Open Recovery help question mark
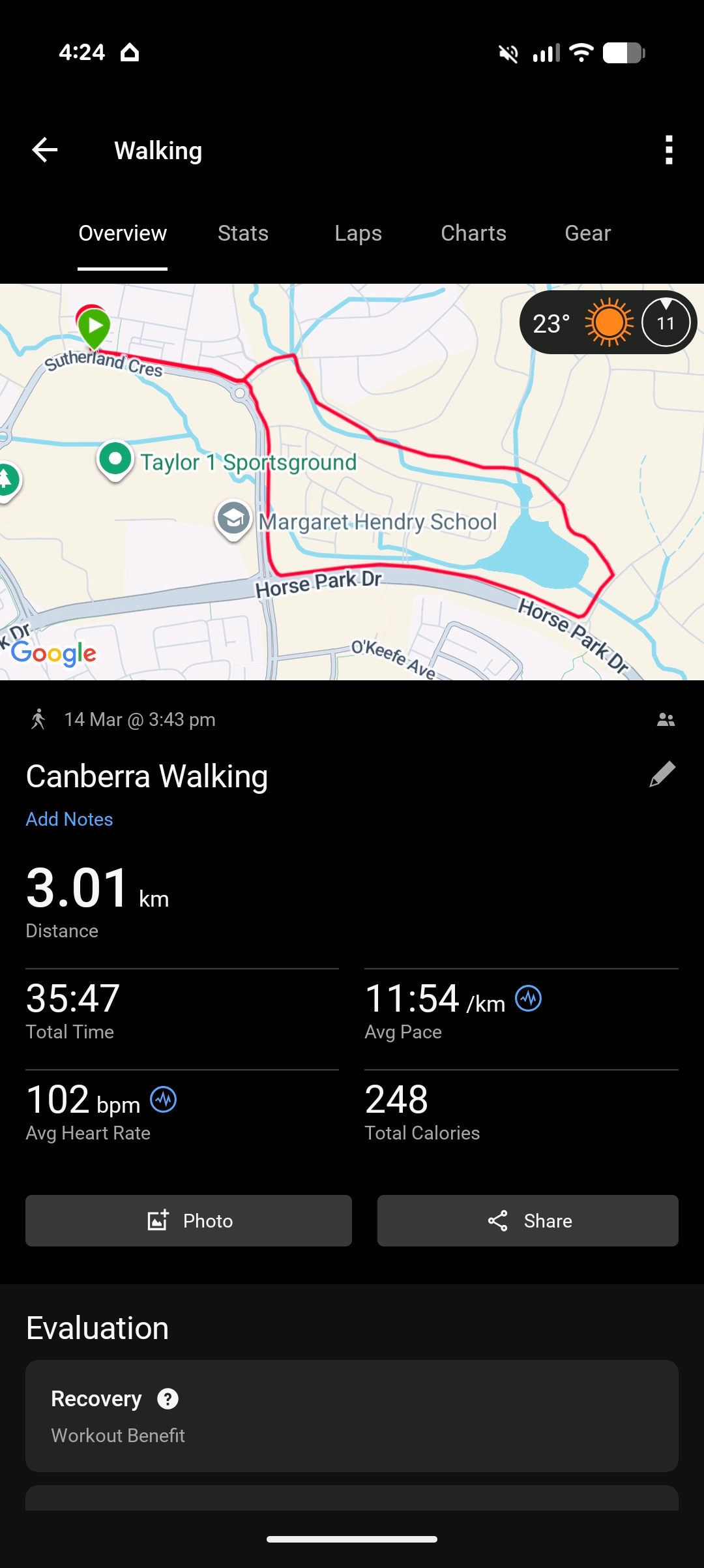 pos(168,1398)
